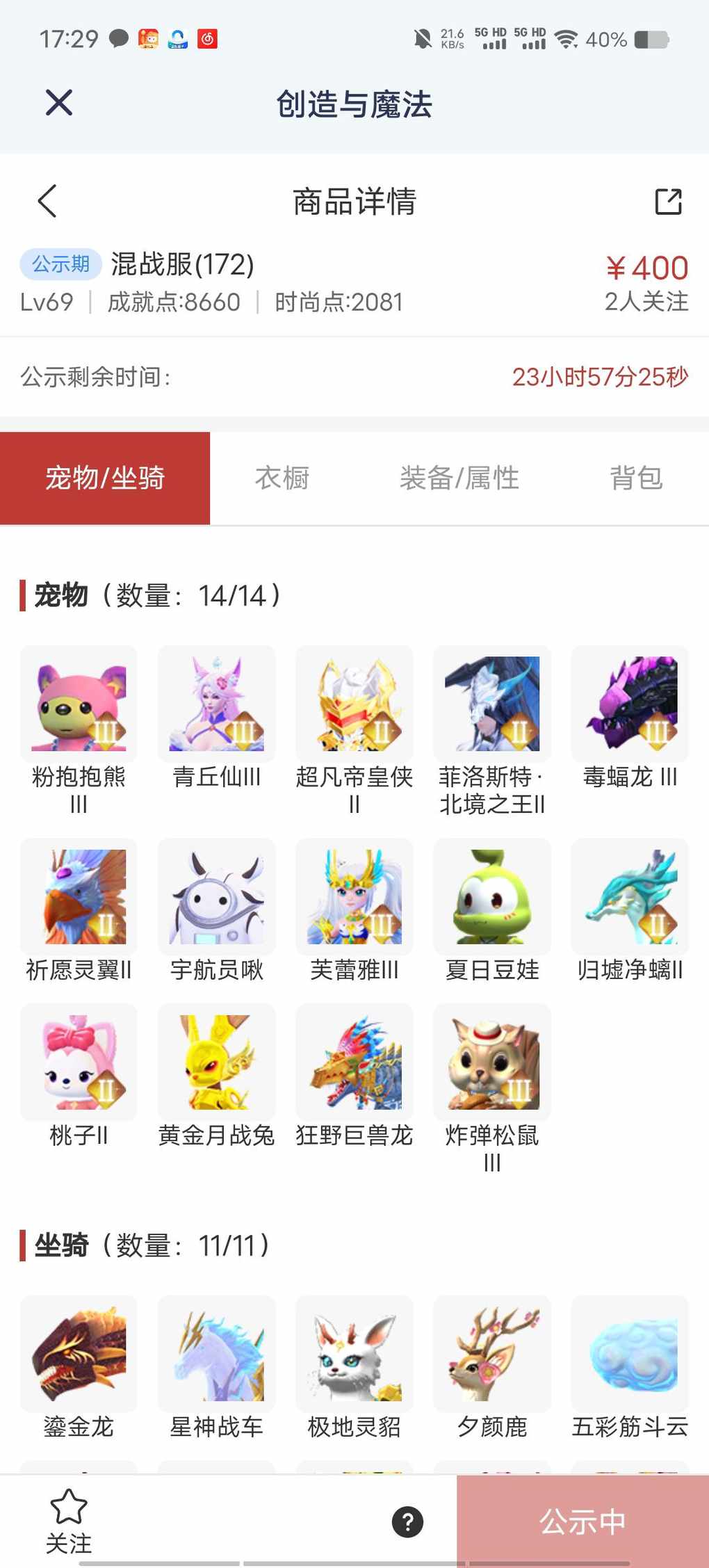Open the help question mark
This screenshot has width=709, height=1568.
[407, 1522]
